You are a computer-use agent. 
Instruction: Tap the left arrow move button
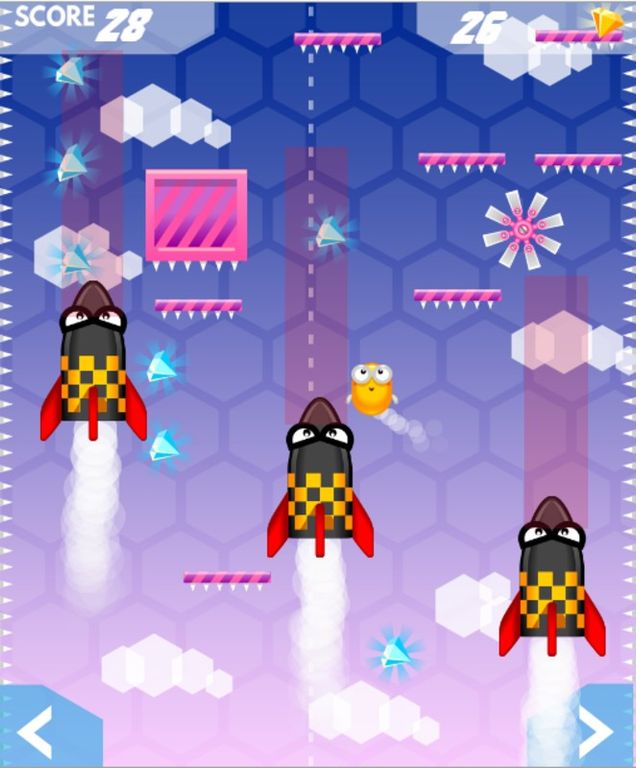coord(36,731)
